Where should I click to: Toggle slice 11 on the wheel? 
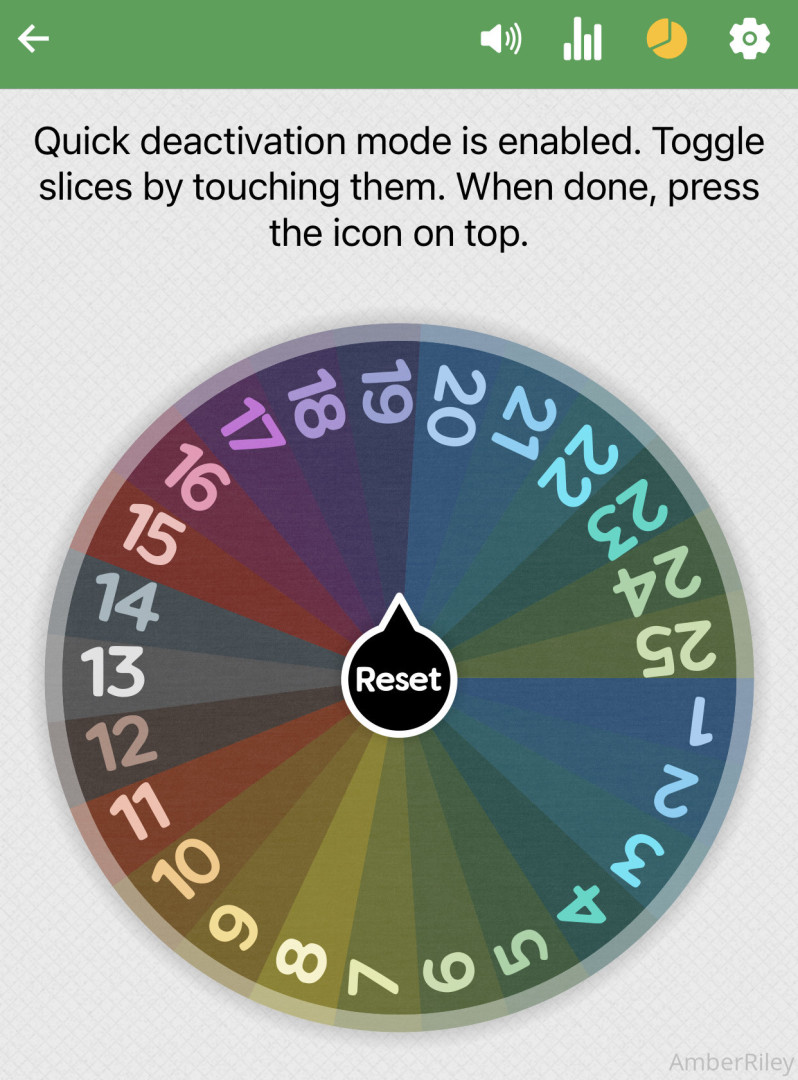click(x=136, y=812)
